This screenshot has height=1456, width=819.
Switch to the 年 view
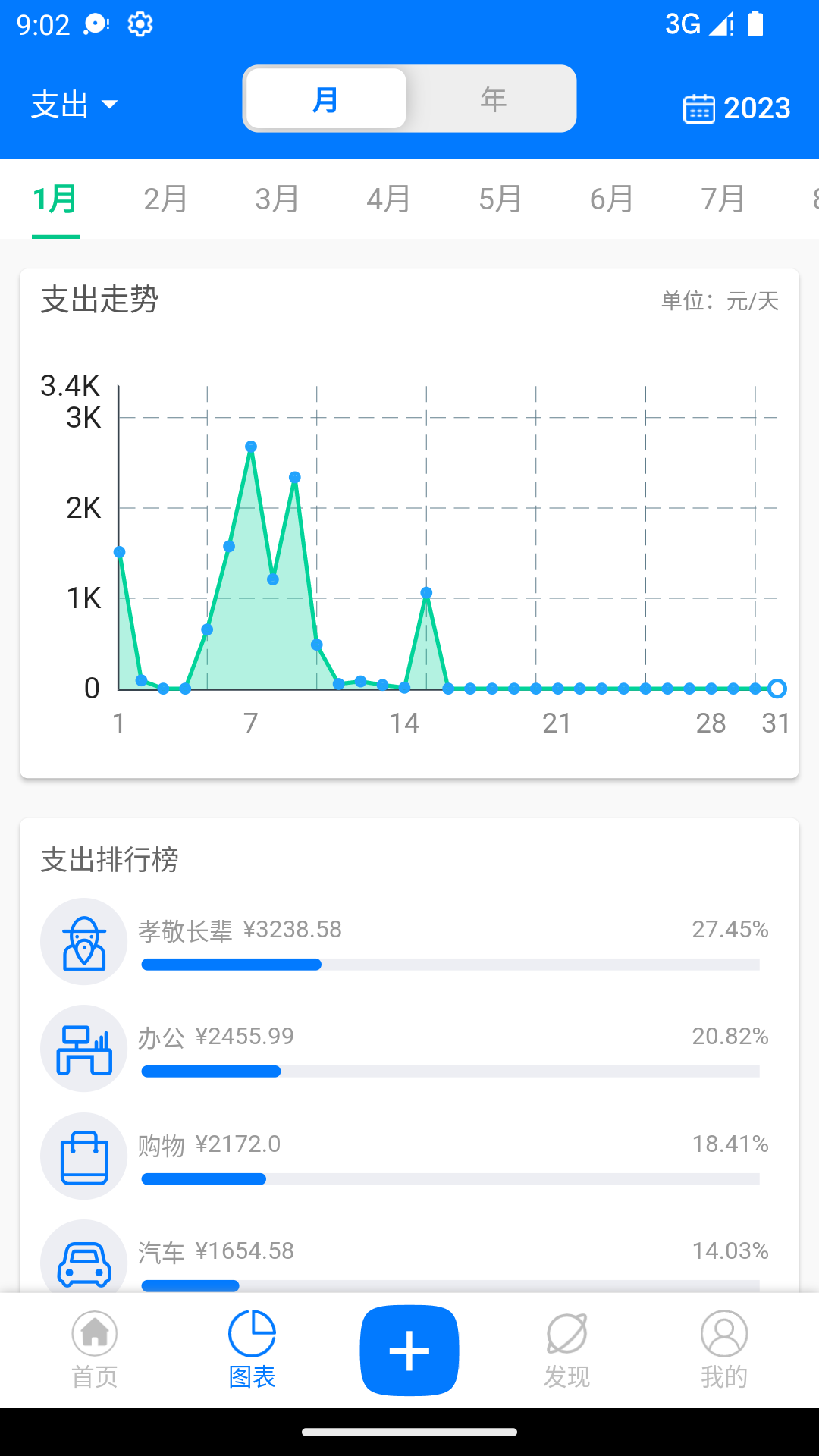pos(493,99)
